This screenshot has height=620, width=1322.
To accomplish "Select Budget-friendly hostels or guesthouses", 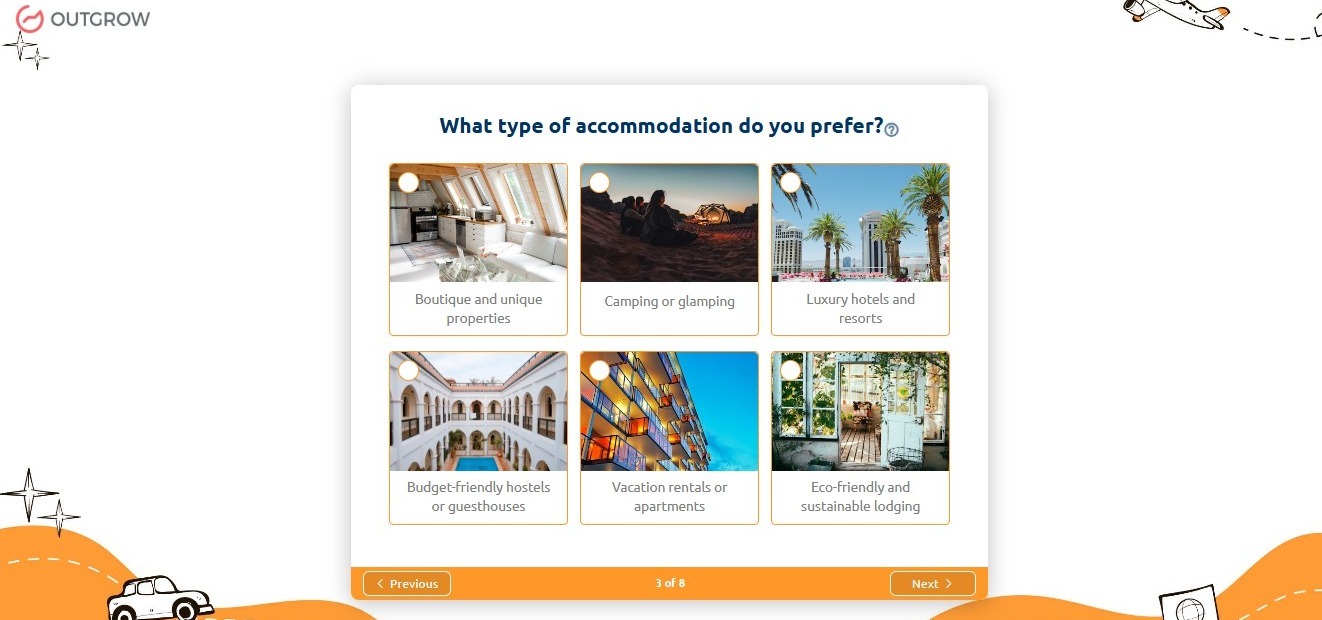I will [478, 437].
